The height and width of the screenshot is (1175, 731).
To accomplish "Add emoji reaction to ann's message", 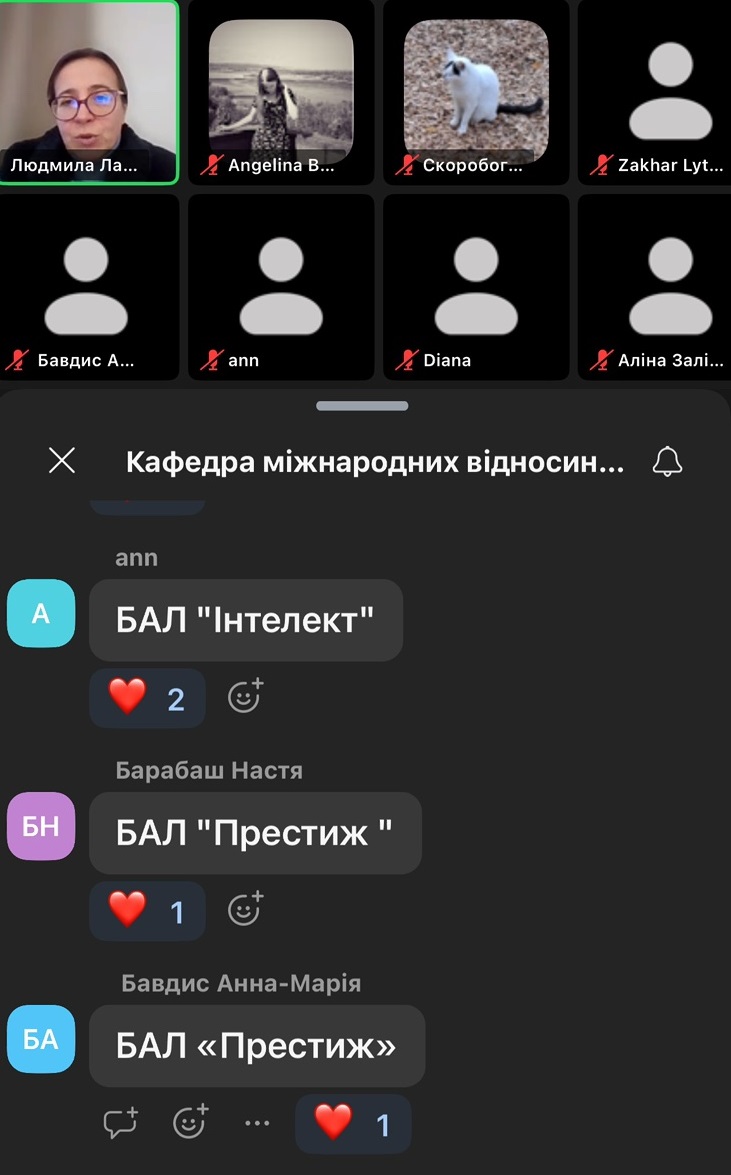I will (245, 696).
